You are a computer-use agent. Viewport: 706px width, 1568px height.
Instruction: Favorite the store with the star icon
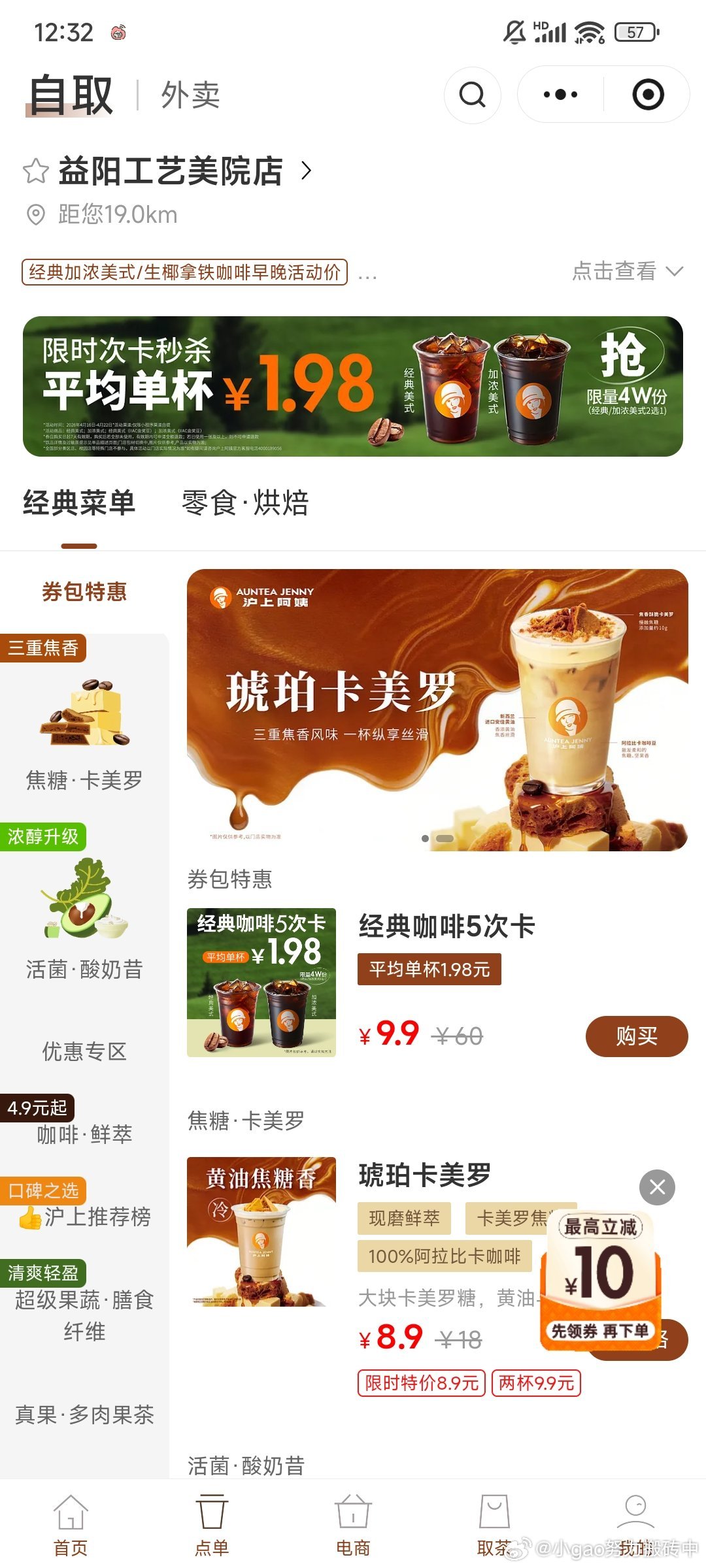tap(36, 171)
